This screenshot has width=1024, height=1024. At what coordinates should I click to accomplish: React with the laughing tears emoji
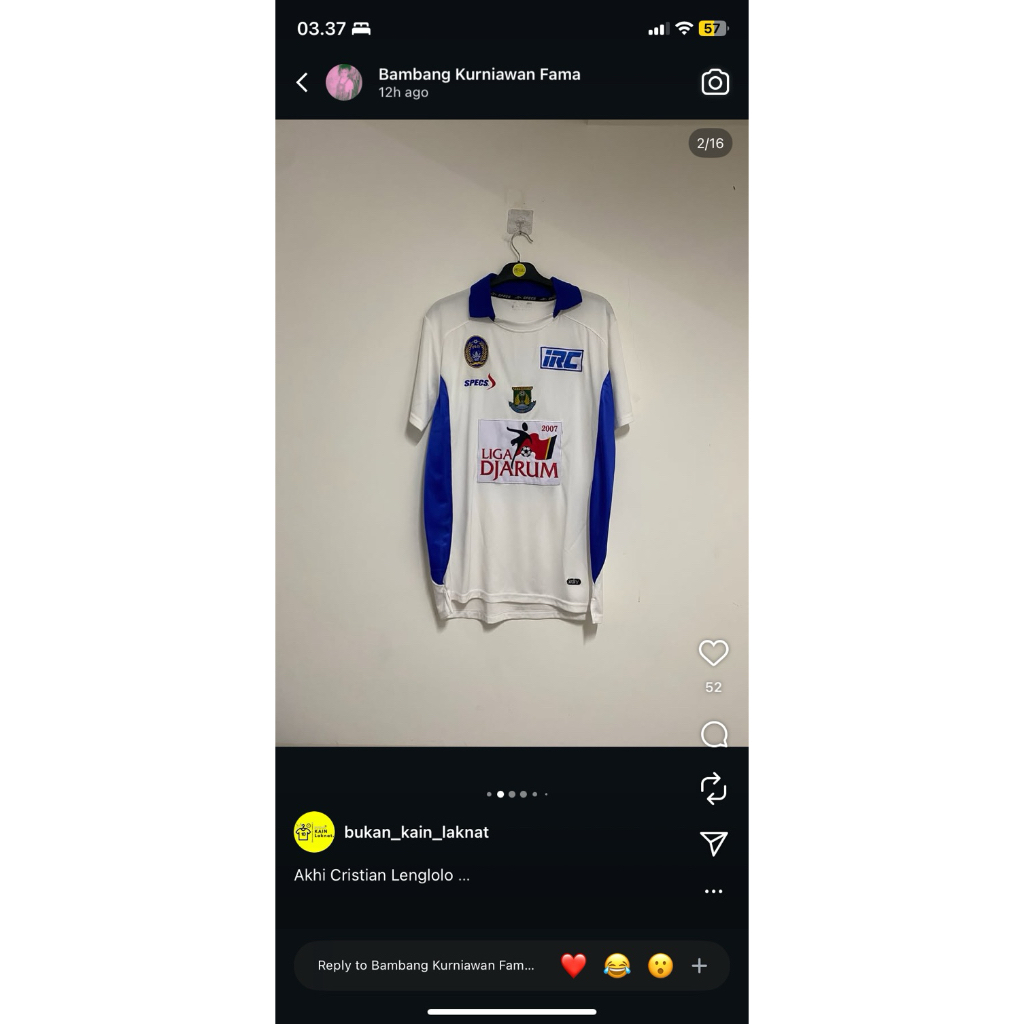(x=617, y=965)
